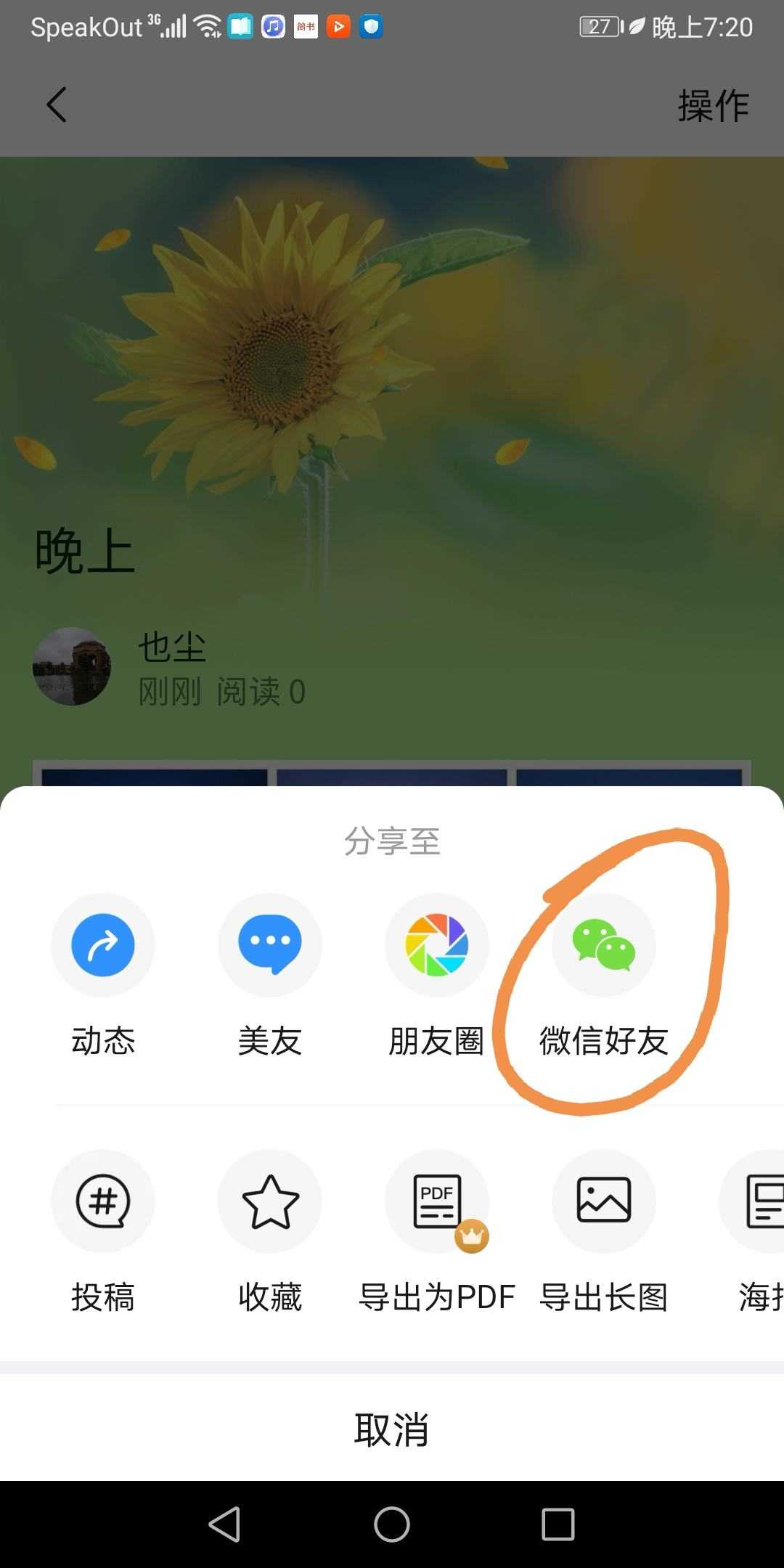
Task: Go to the system home screen
Action: (392, 1524)
